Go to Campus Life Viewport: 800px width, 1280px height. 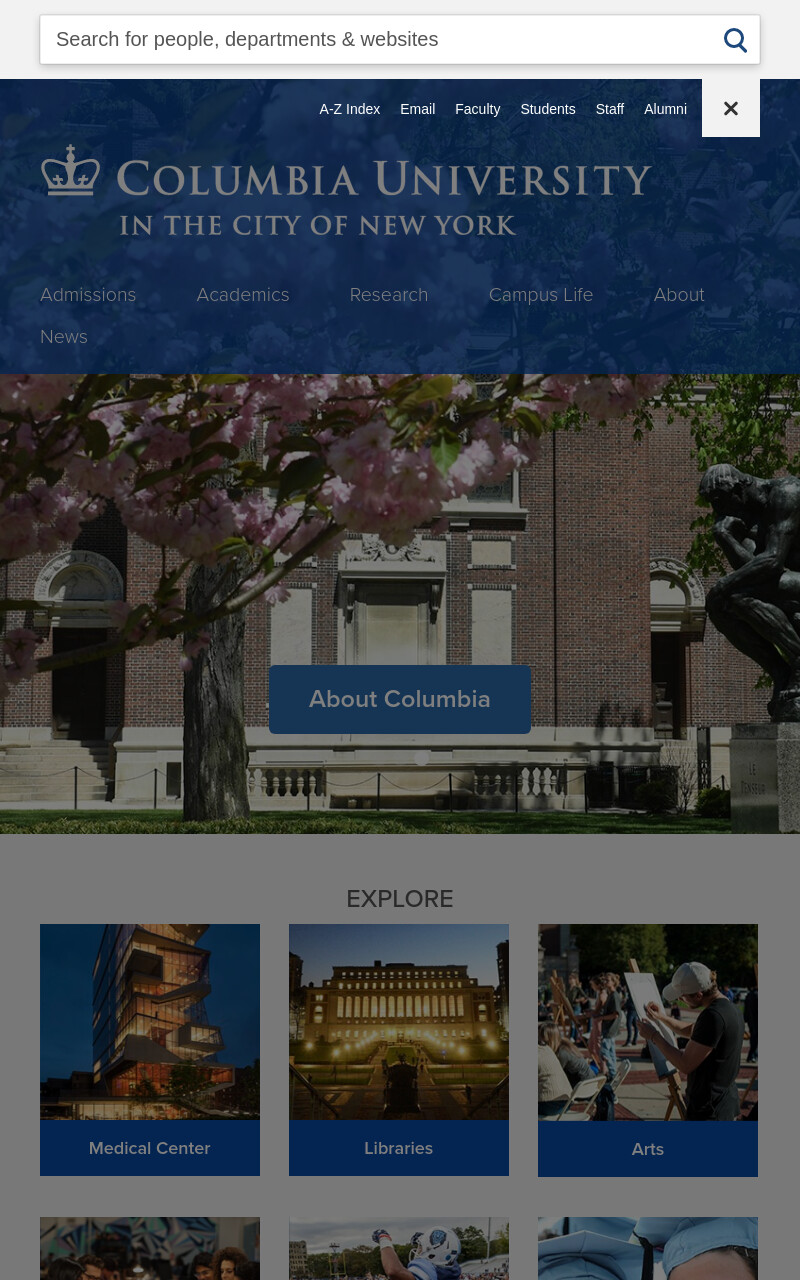pos(541,295)
